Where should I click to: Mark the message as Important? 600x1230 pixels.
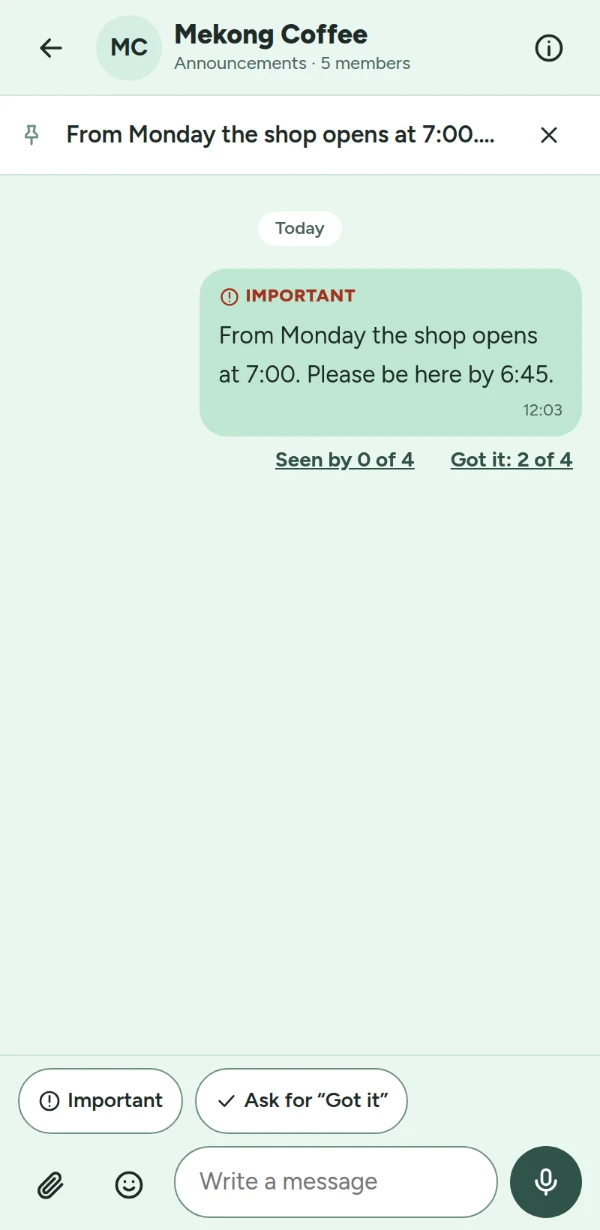[100, 1101]
